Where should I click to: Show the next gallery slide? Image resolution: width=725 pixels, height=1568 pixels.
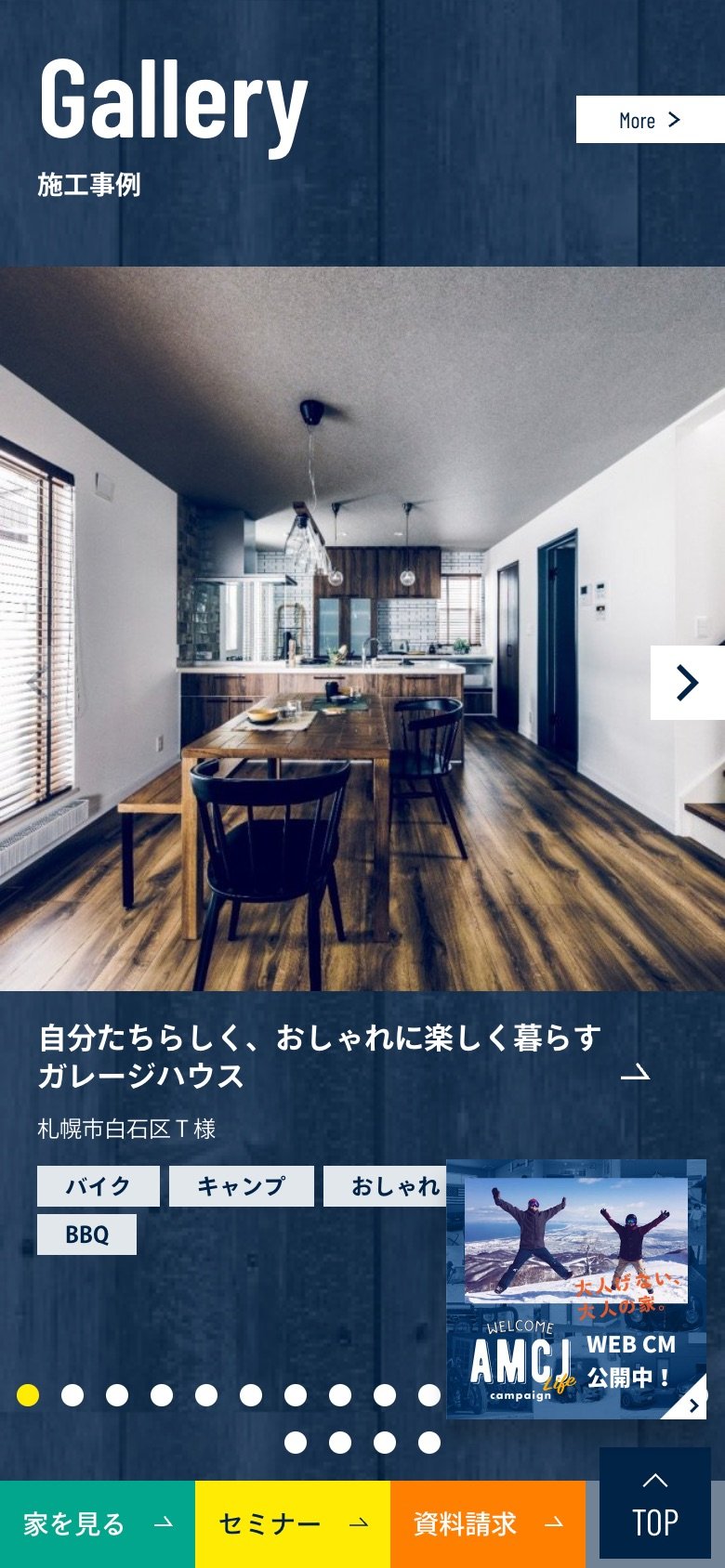coord(687,683)
